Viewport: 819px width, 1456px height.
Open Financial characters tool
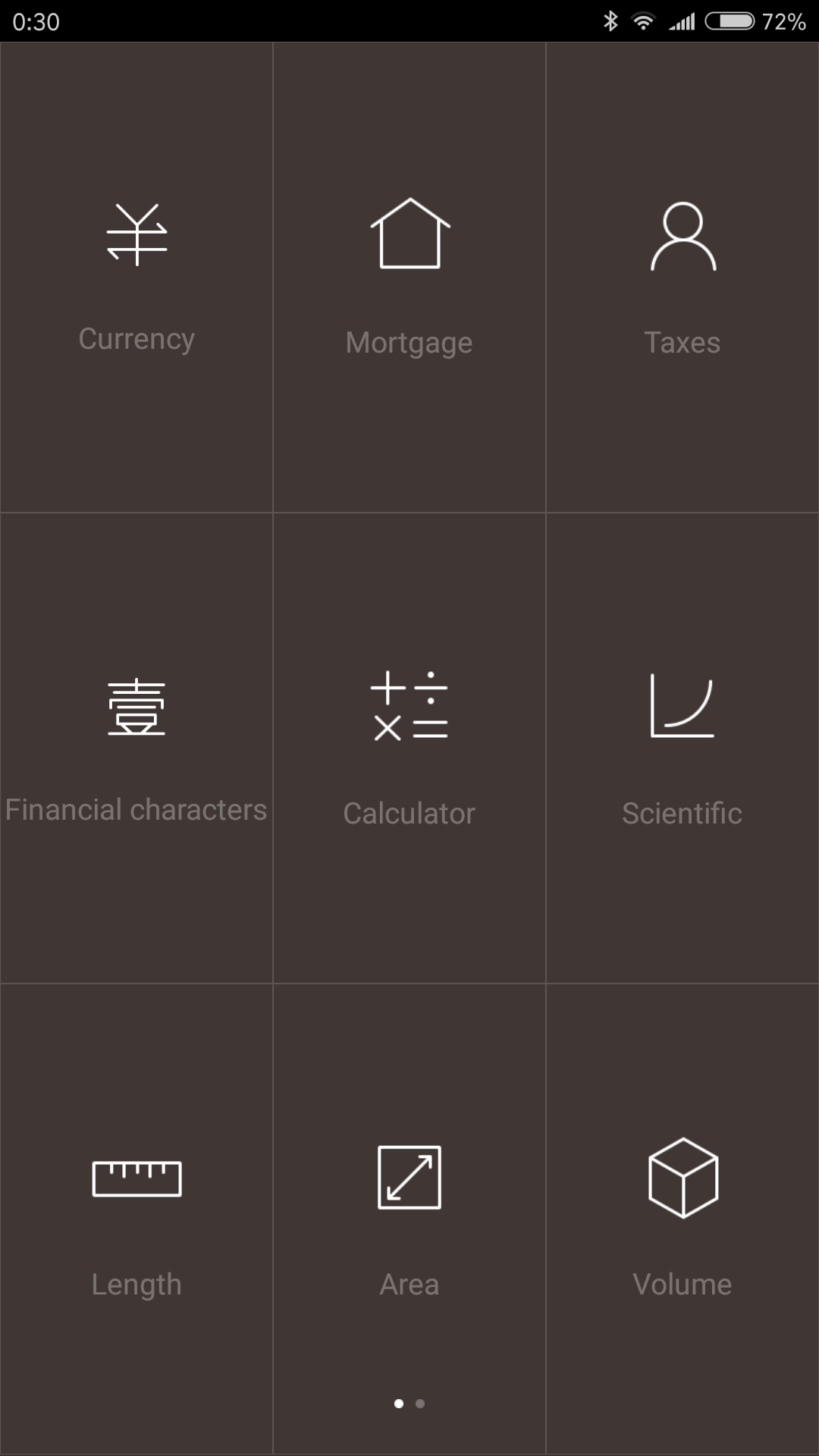(x=136, y=748)
